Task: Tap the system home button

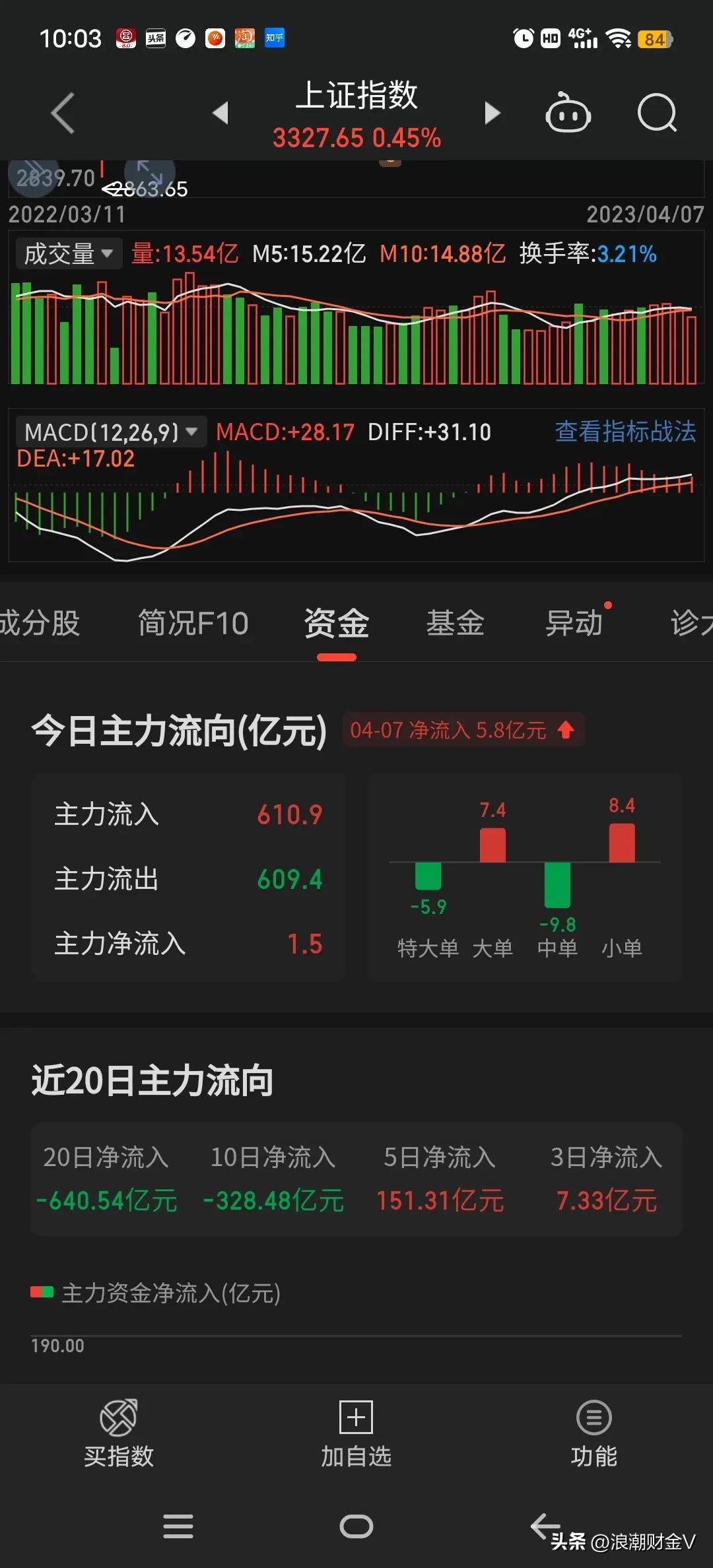Action: [356, 1526]
